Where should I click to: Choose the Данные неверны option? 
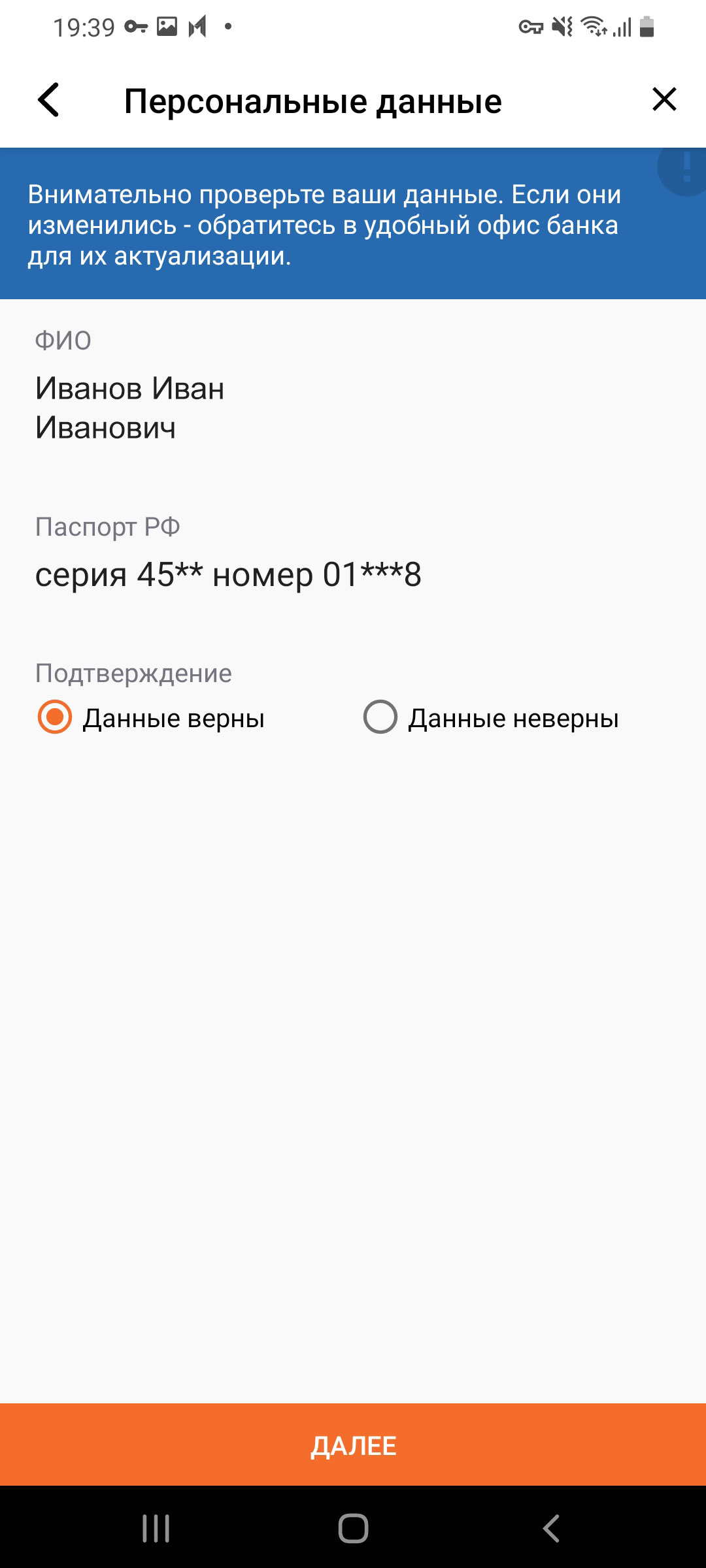[380, 717]
